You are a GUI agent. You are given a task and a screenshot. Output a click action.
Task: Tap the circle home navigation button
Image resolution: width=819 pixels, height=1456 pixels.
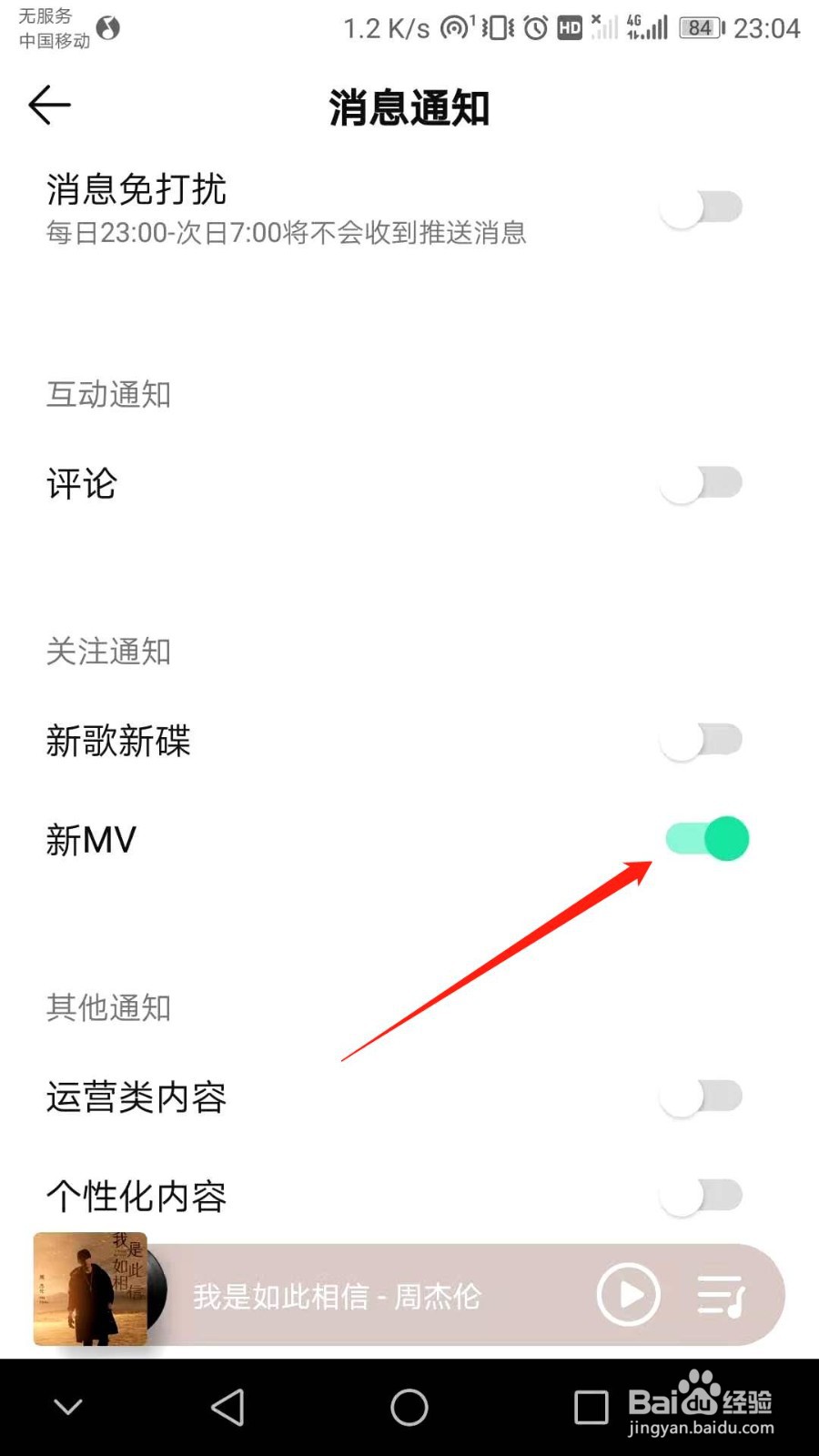(x=409, y=1406)
